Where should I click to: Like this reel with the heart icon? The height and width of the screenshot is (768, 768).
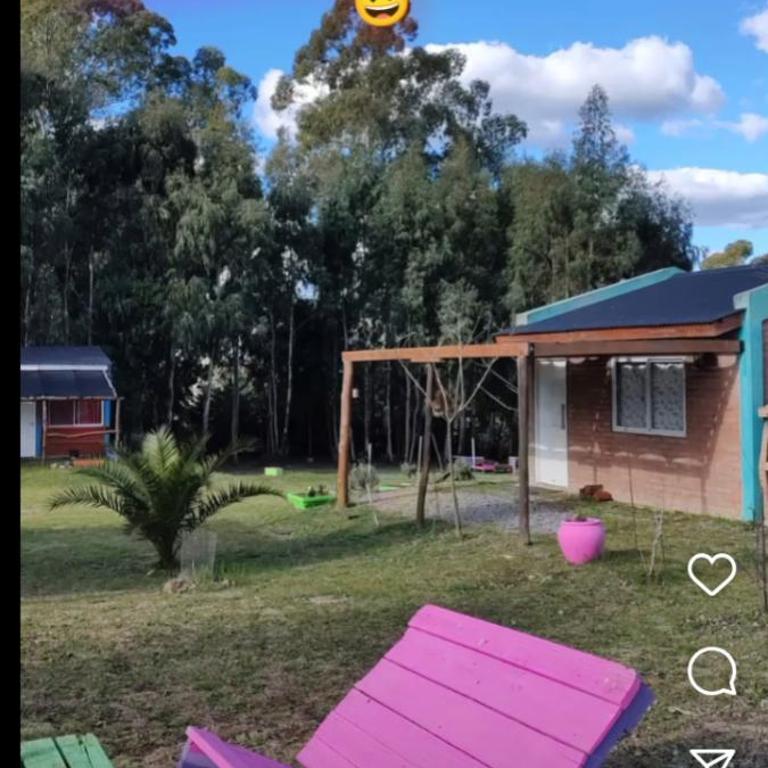(711, 573)
